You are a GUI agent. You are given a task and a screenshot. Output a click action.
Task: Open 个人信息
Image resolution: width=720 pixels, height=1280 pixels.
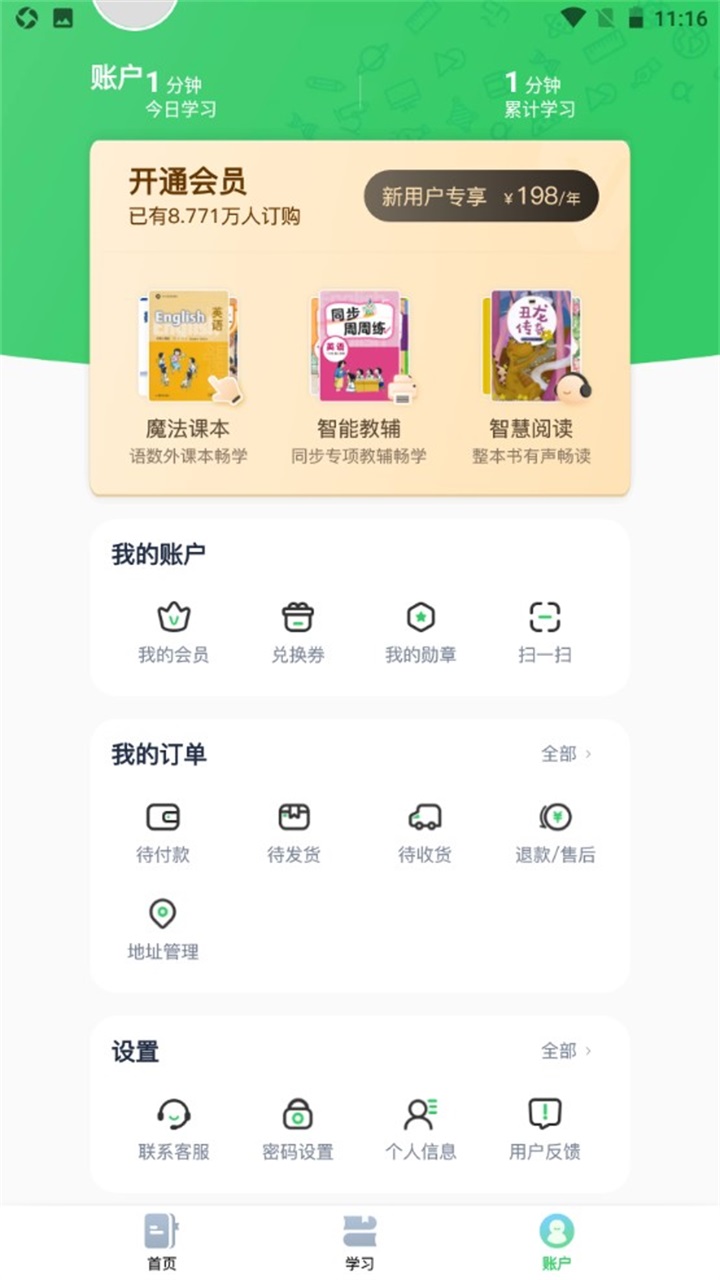(x=421, y=1129)
